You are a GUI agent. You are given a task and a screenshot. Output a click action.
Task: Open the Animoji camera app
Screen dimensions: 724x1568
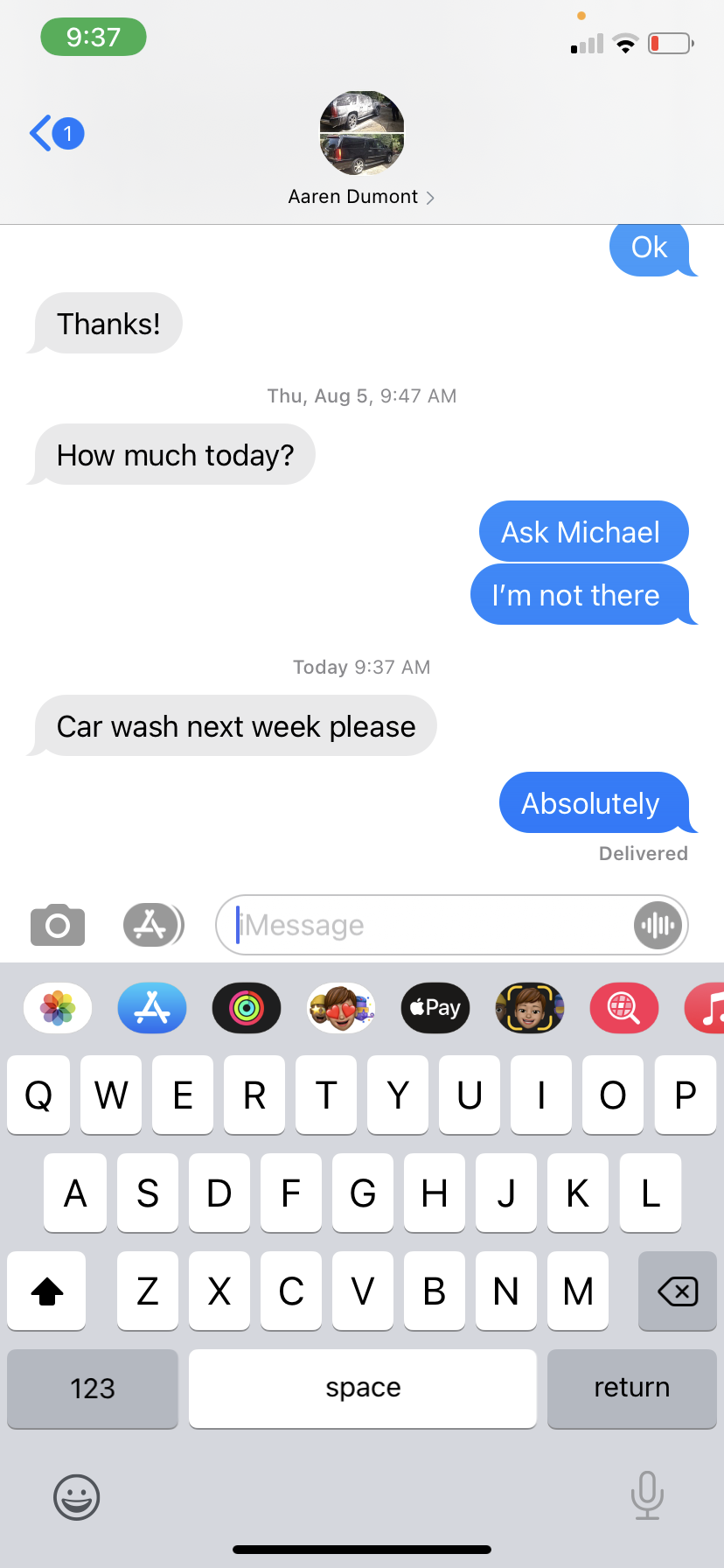(530, 1008)
